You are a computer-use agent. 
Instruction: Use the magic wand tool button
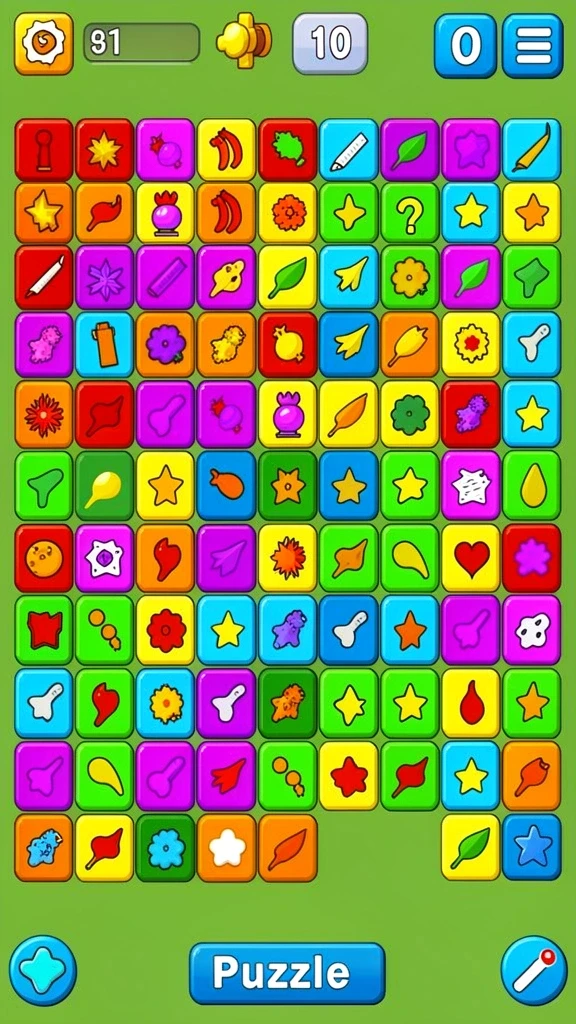[x=534, y=970]
